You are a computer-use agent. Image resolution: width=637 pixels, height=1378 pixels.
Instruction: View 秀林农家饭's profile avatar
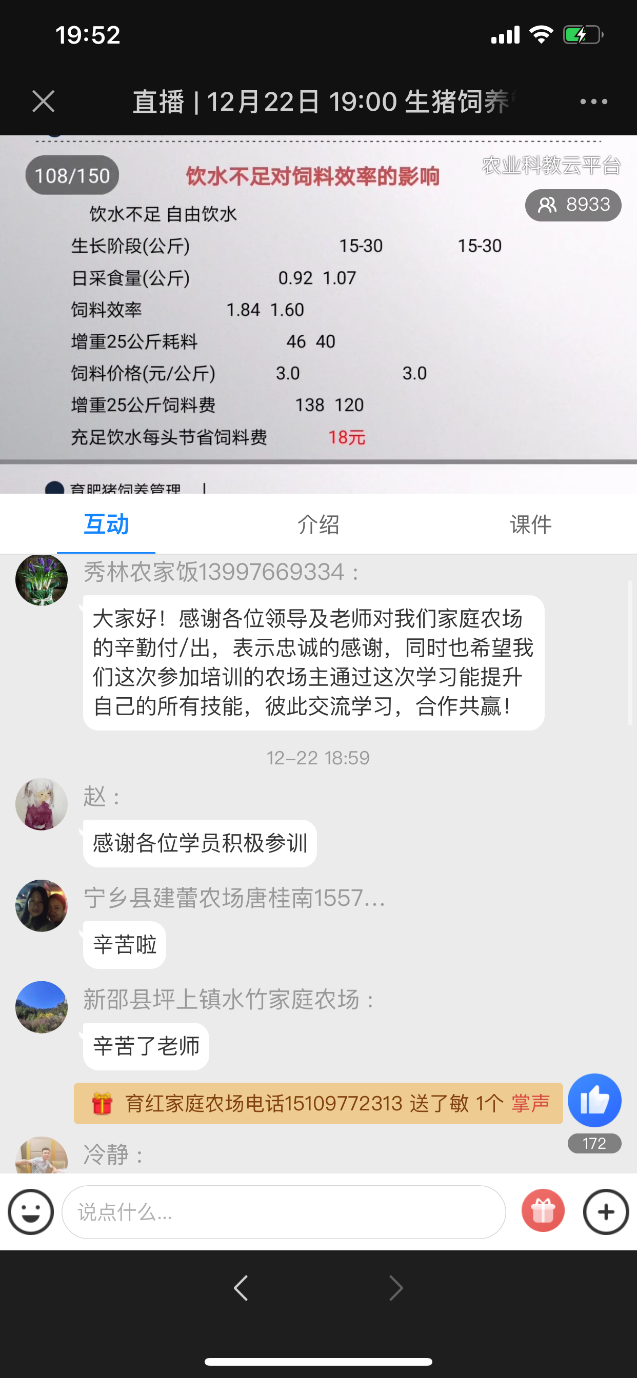(41, 579)
